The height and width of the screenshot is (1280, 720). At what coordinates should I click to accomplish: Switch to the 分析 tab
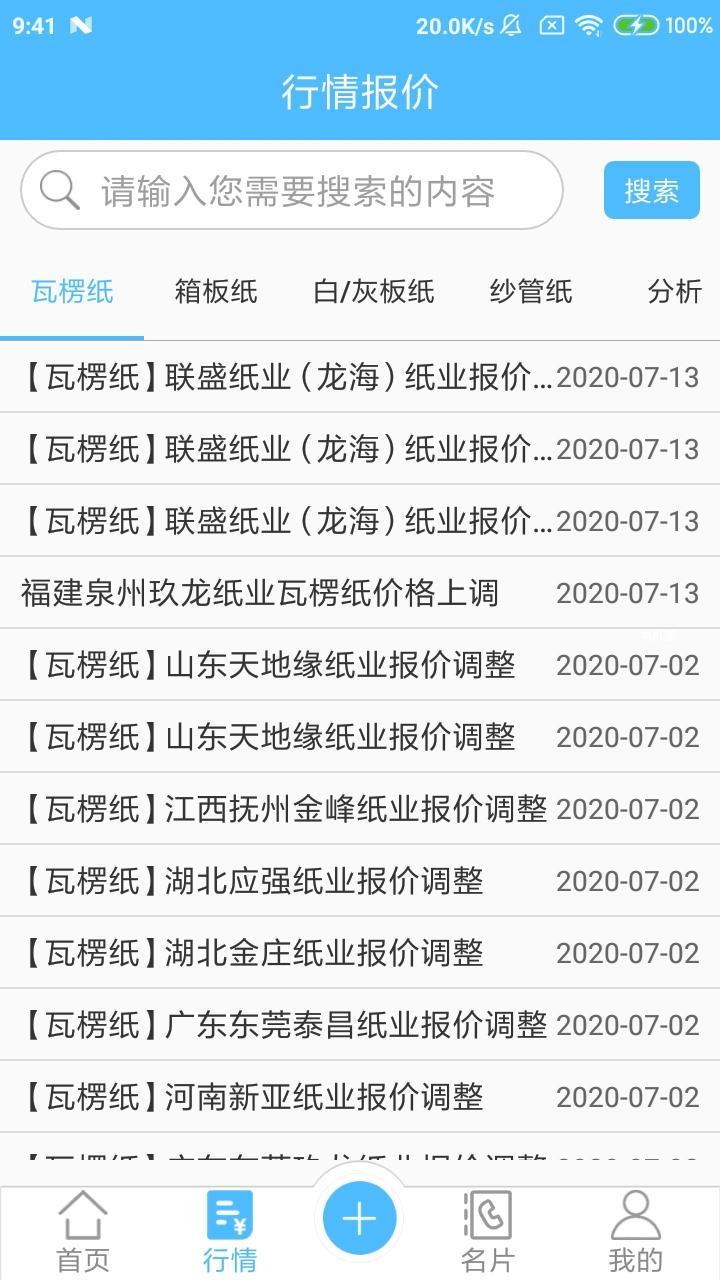675,292
